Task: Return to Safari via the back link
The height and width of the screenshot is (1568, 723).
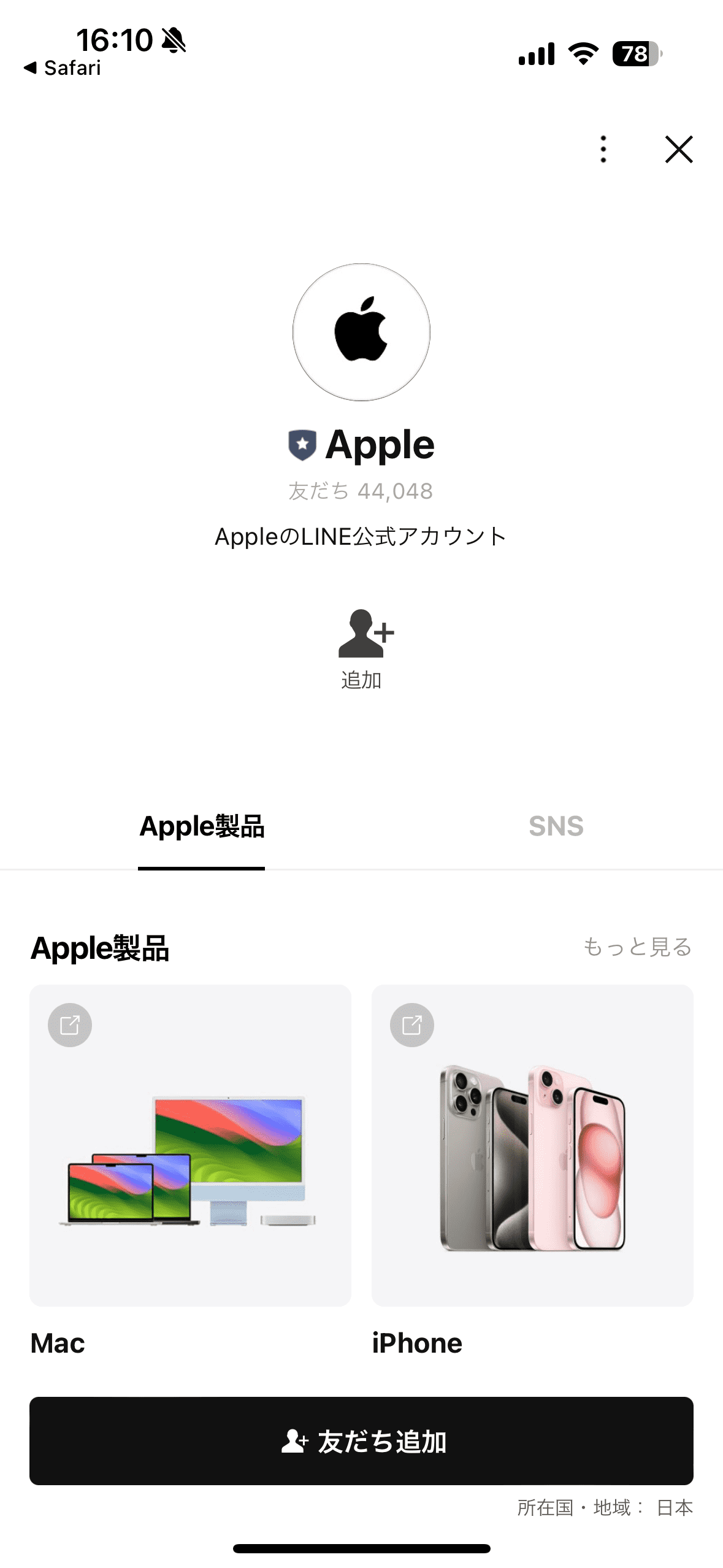Action: pos(64,67)
